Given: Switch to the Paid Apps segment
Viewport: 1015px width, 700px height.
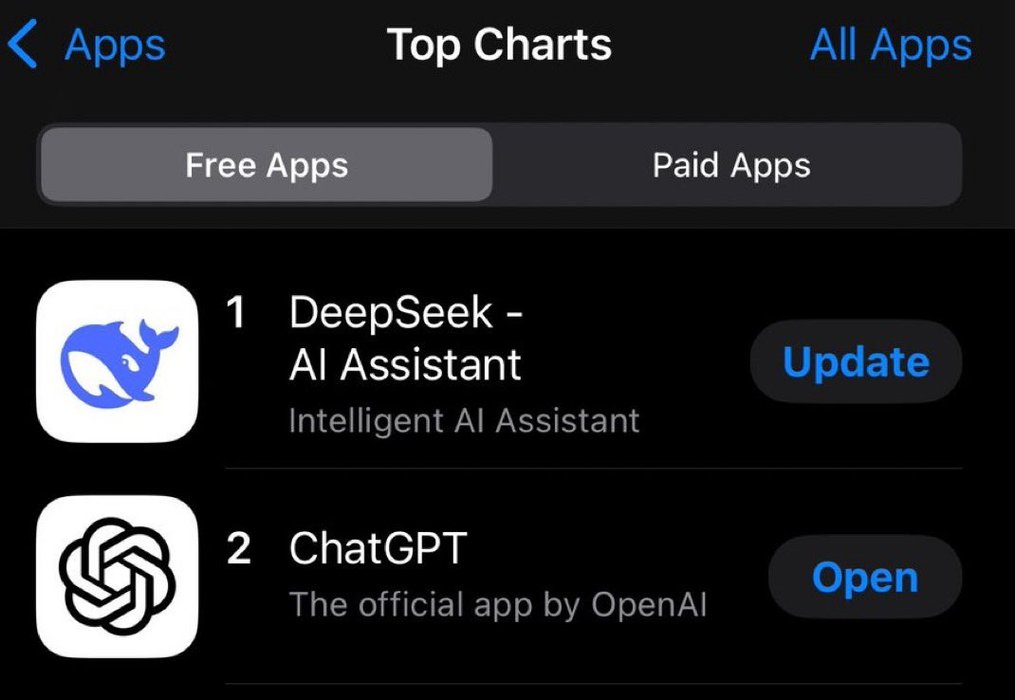Looking at the screenshot, I should [731, 165].
